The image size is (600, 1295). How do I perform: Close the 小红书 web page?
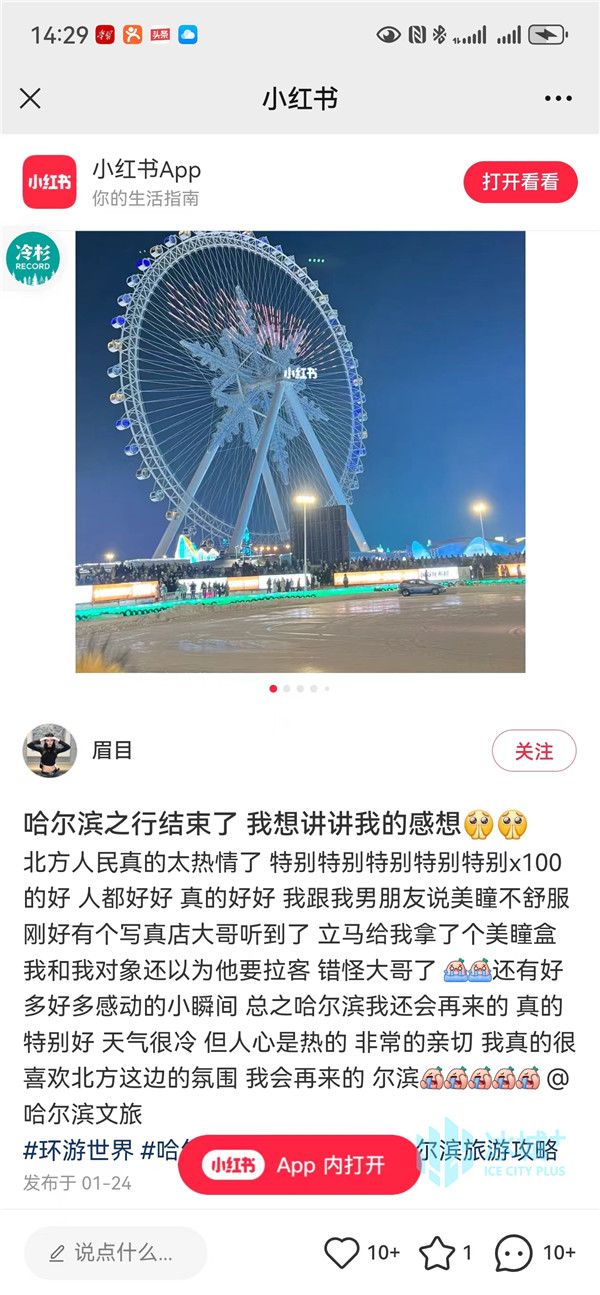pyautogui.click(x=30, y=98)
